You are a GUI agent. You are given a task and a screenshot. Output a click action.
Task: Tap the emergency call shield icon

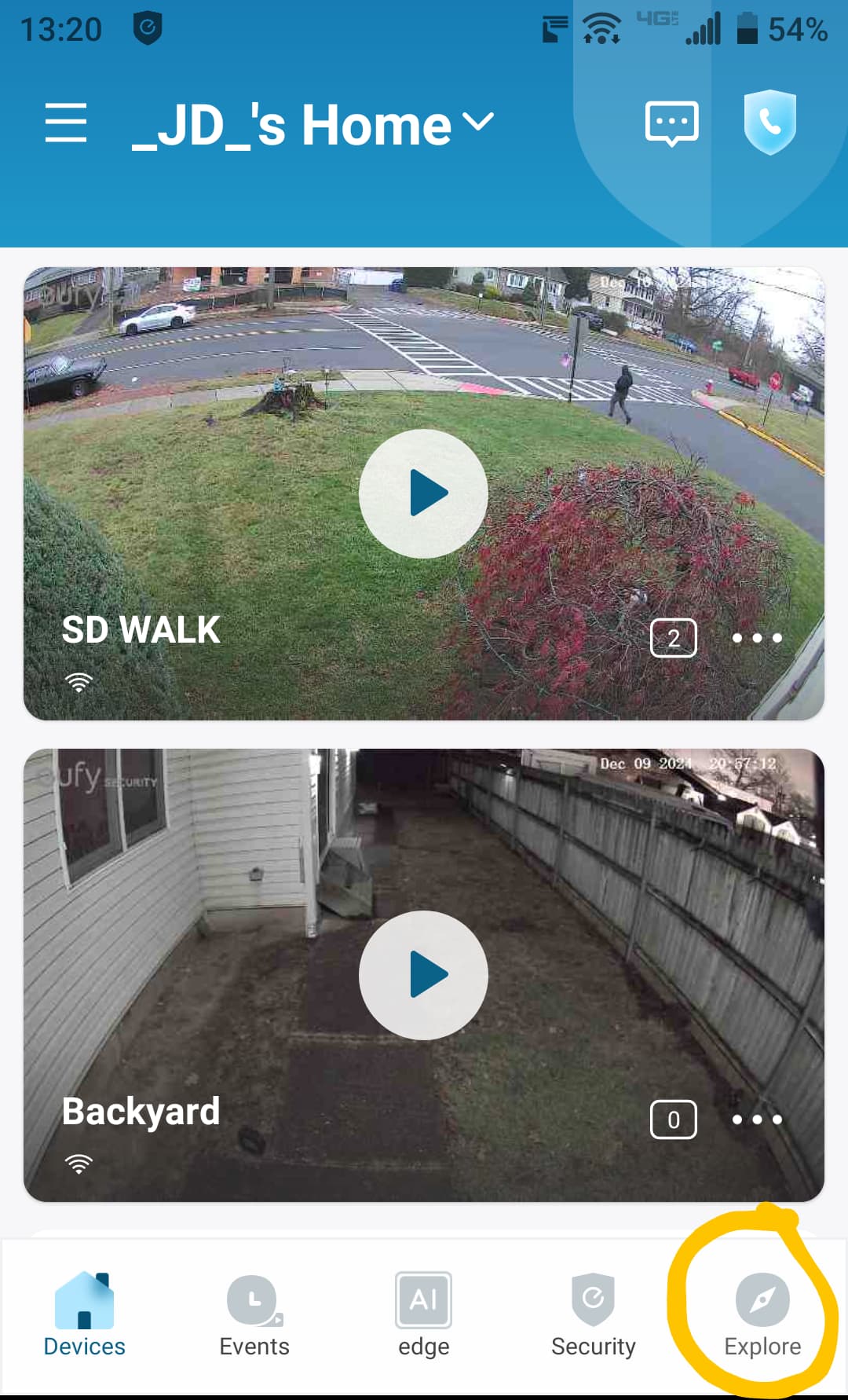[769, 123]
